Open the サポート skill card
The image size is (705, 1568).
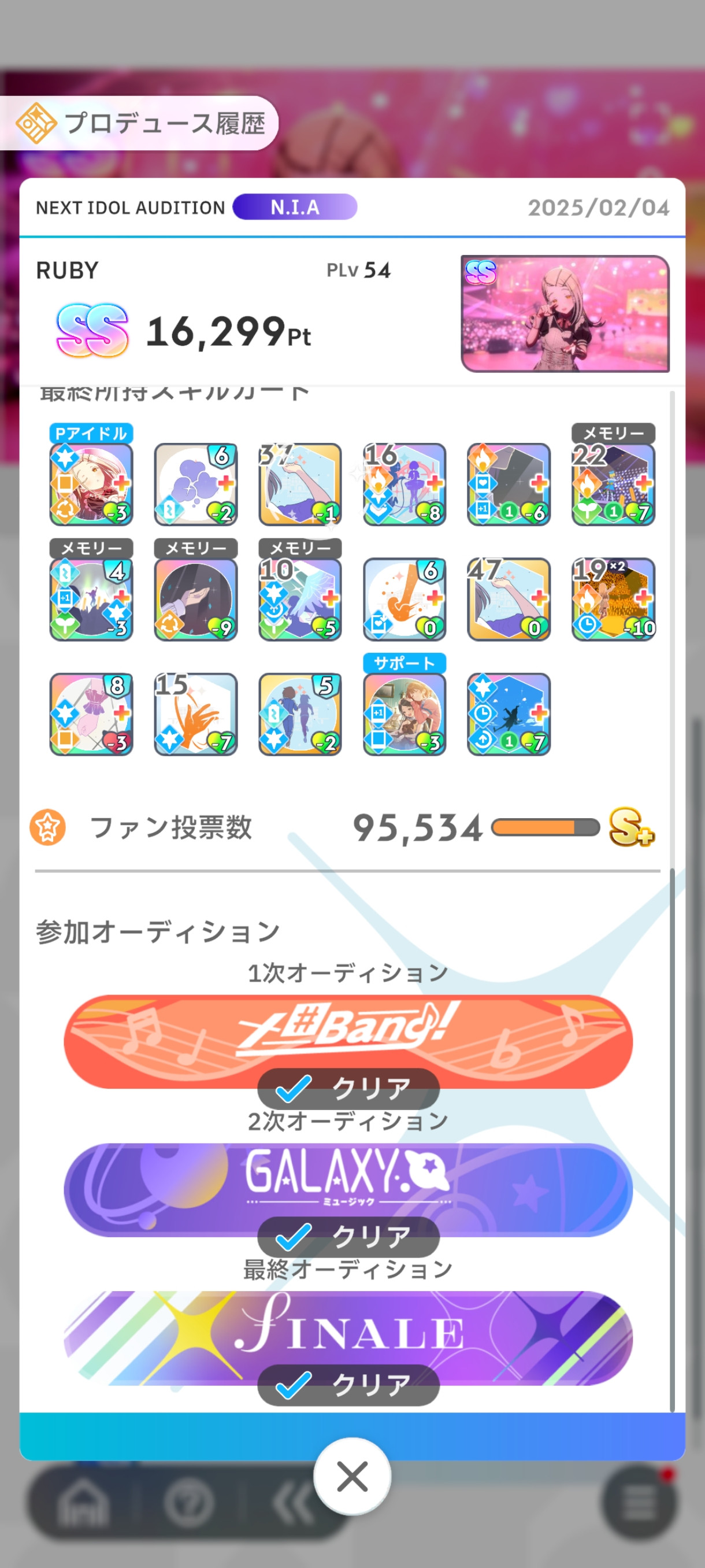(x=404, y=714)
